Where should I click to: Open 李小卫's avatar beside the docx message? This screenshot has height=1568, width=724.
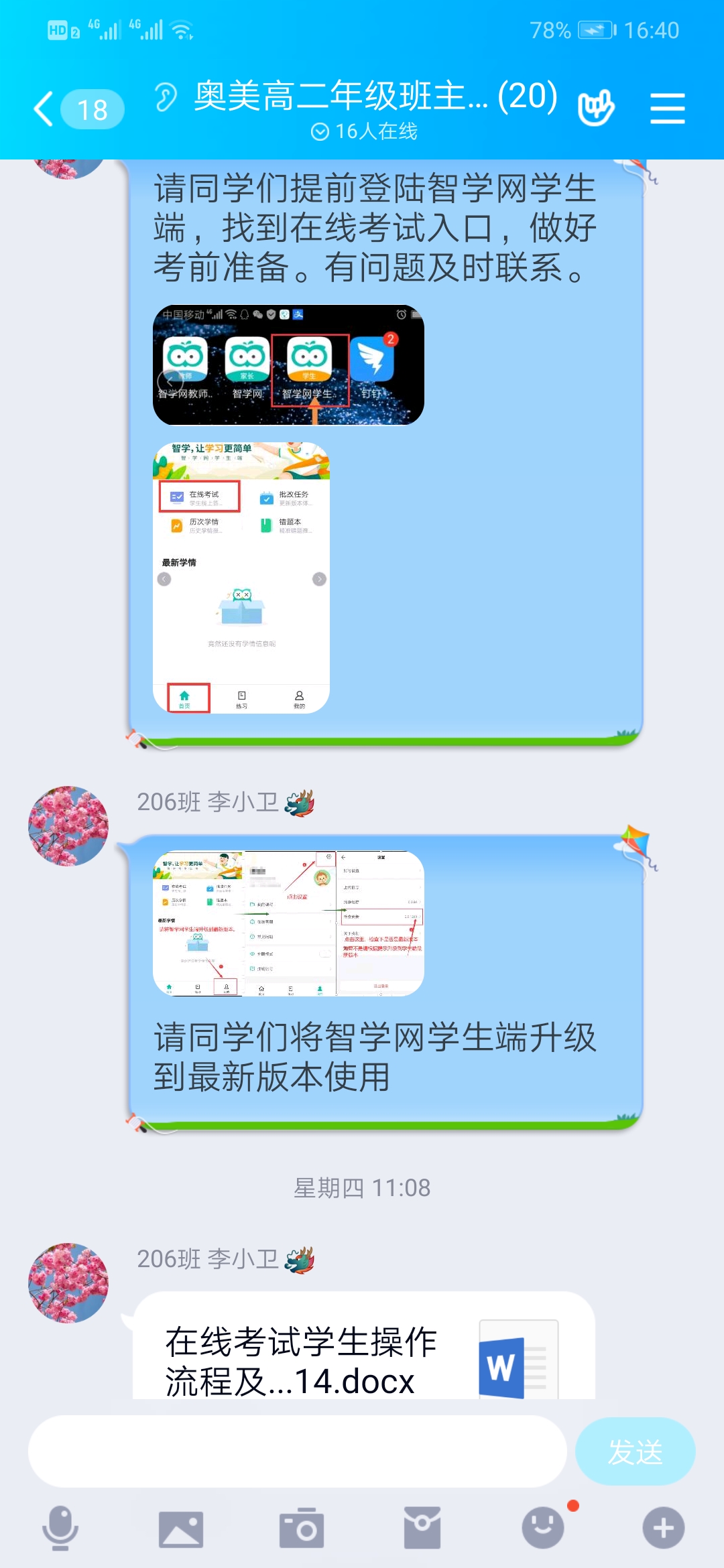click(68, 1283)
